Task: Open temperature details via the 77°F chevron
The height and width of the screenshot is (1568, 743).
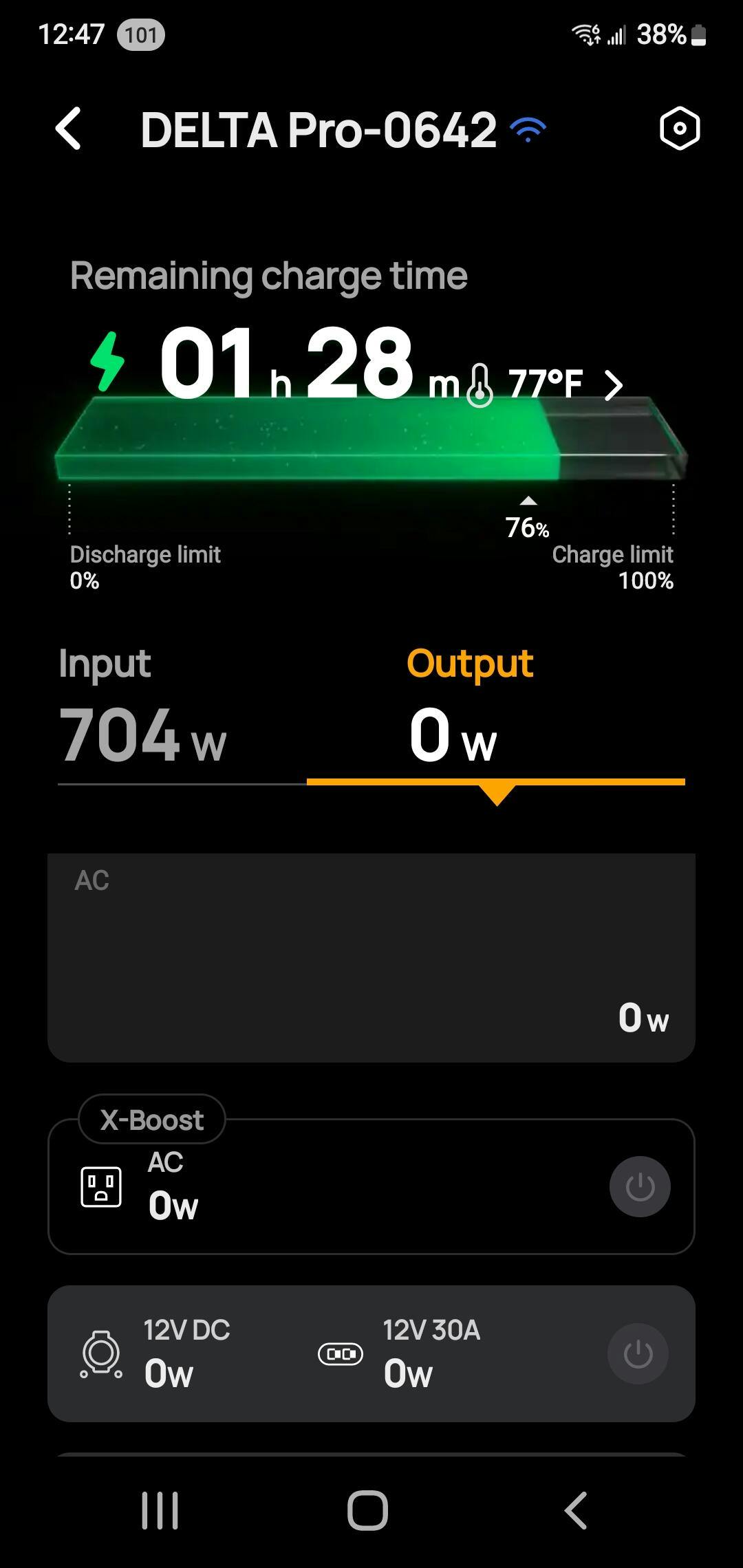Action: coord(613,385)
